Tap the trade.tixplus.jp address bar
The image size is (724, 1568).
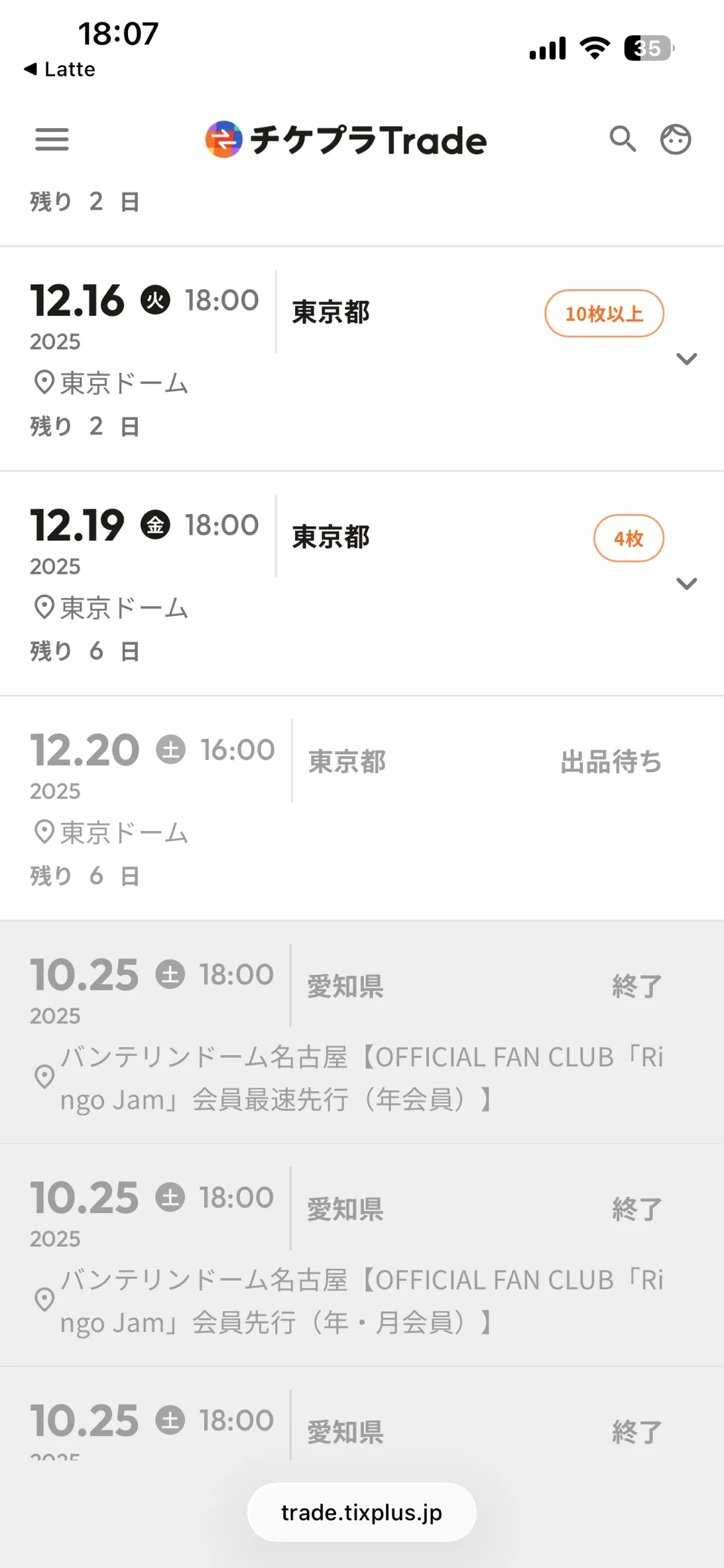coord(362,1512)
